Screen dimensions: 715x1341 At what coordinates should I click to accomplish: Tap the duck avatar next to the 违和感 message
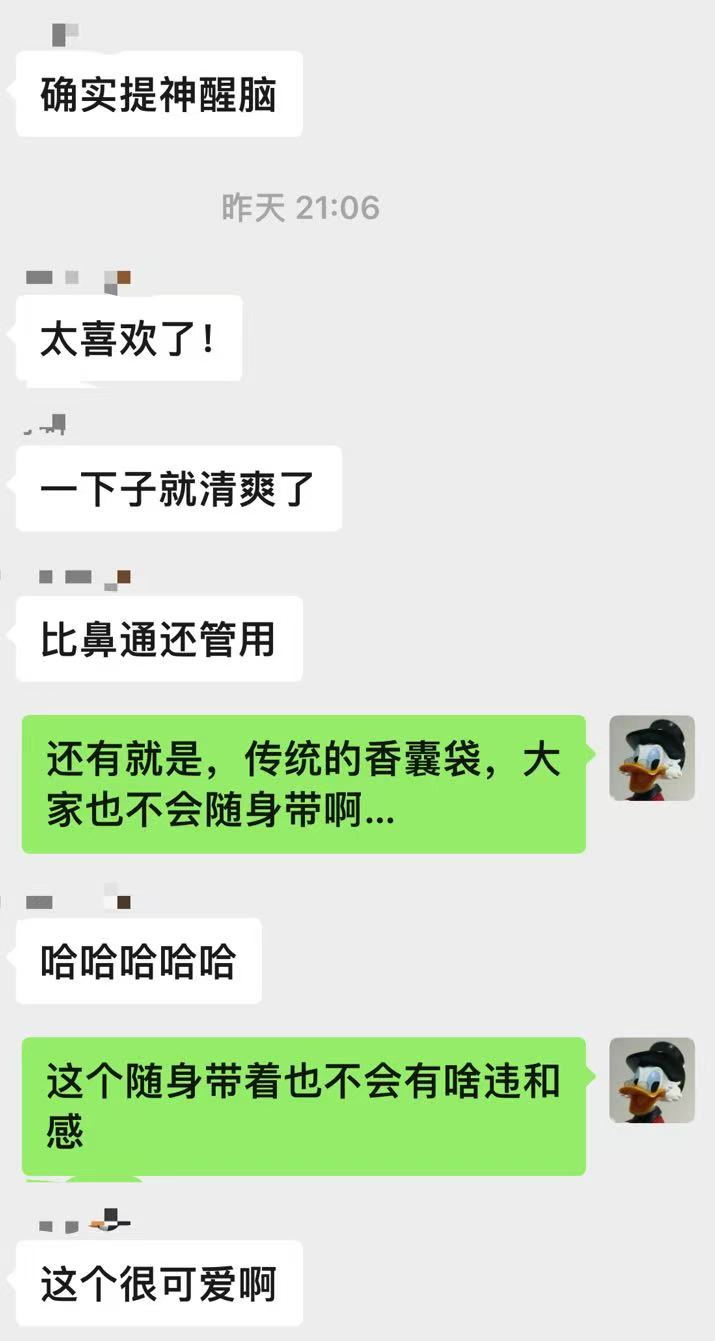(652, 1080)
